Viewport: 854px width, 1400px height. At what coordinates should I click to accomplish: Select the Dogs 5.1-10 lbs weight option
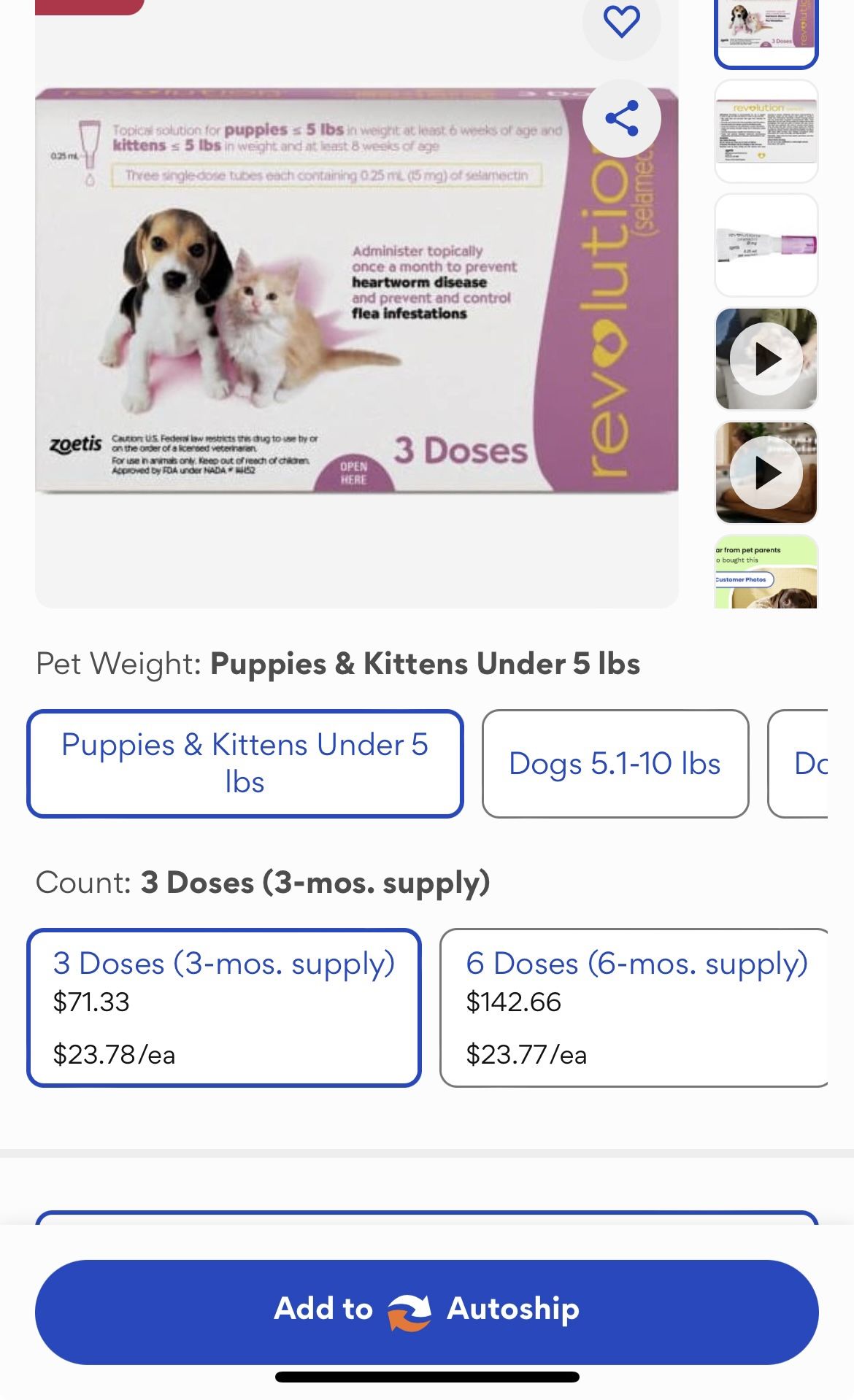tap(615, 763)
